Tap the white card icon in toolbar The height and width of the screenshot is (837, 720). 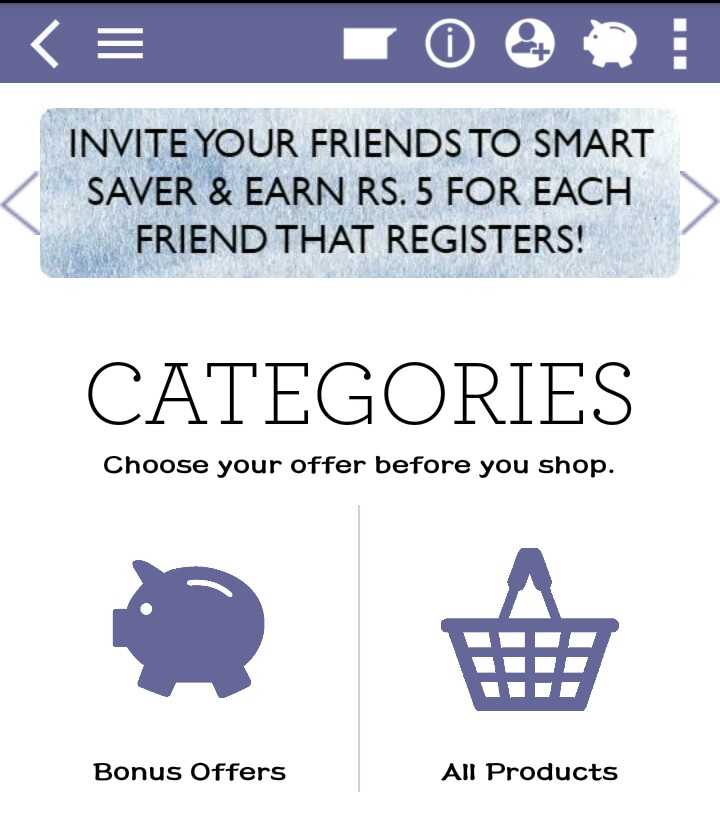[369, 44]
